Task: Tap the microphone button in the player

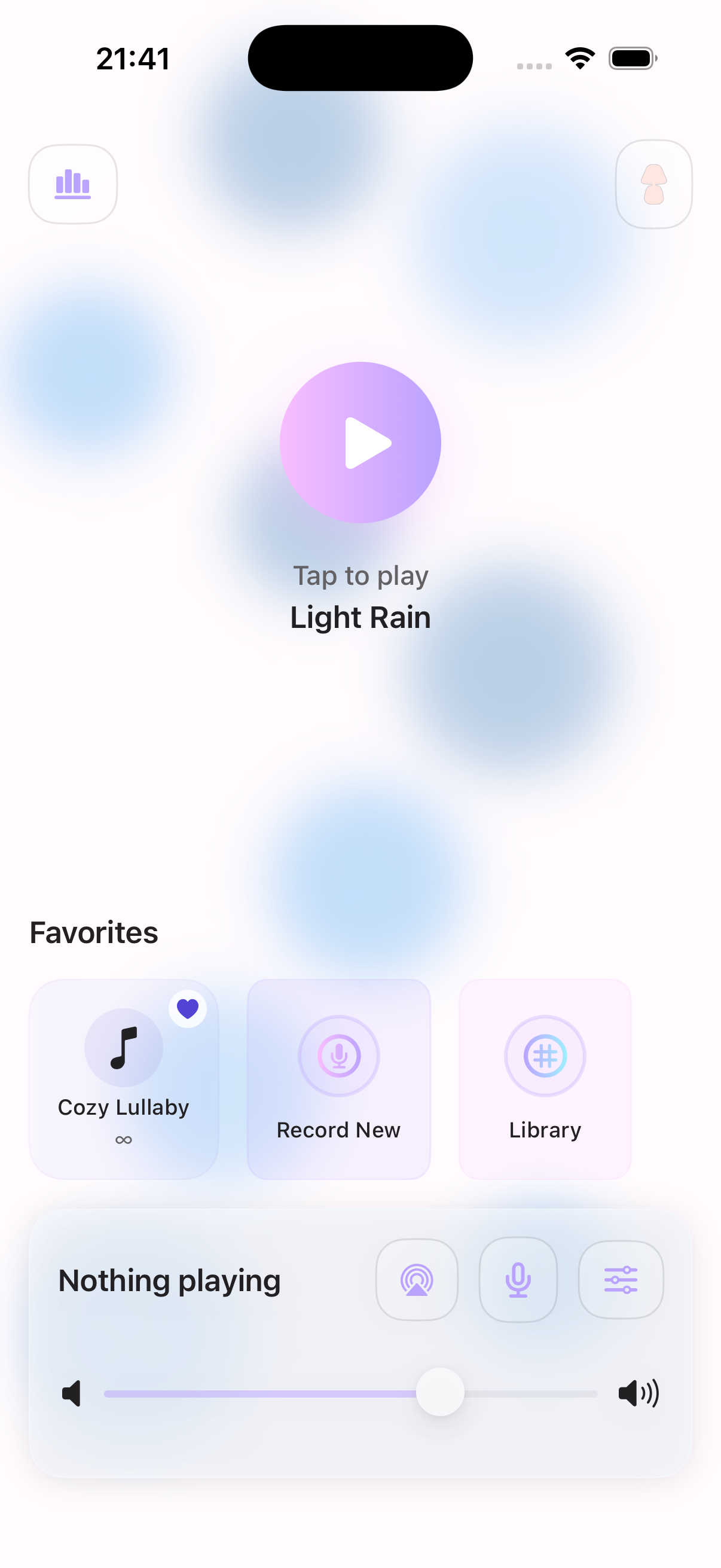Action: (518, 1280)
